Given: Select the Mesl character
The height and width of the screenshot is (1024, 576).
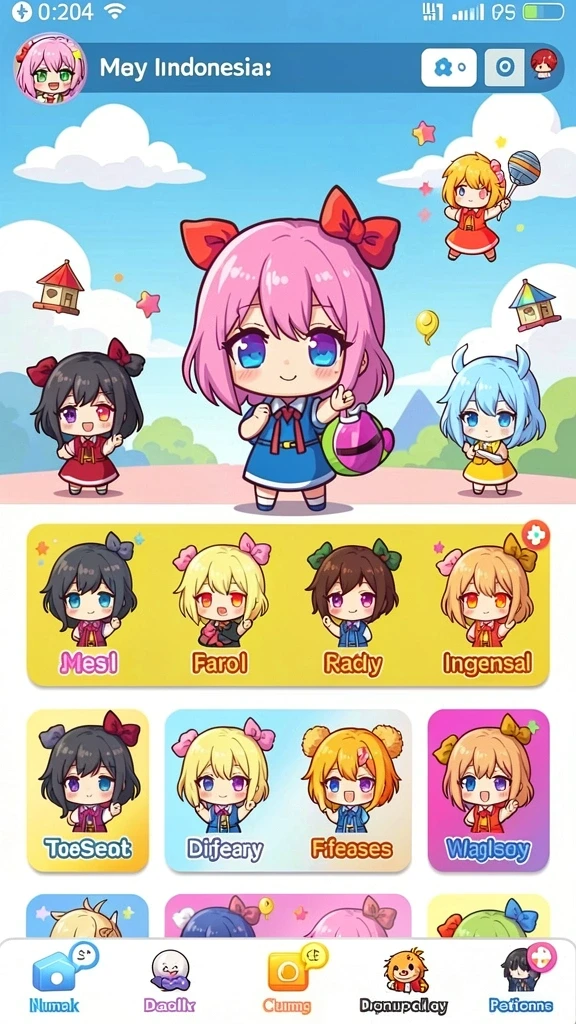Looking at the screenshot, I should click(89, 605).
